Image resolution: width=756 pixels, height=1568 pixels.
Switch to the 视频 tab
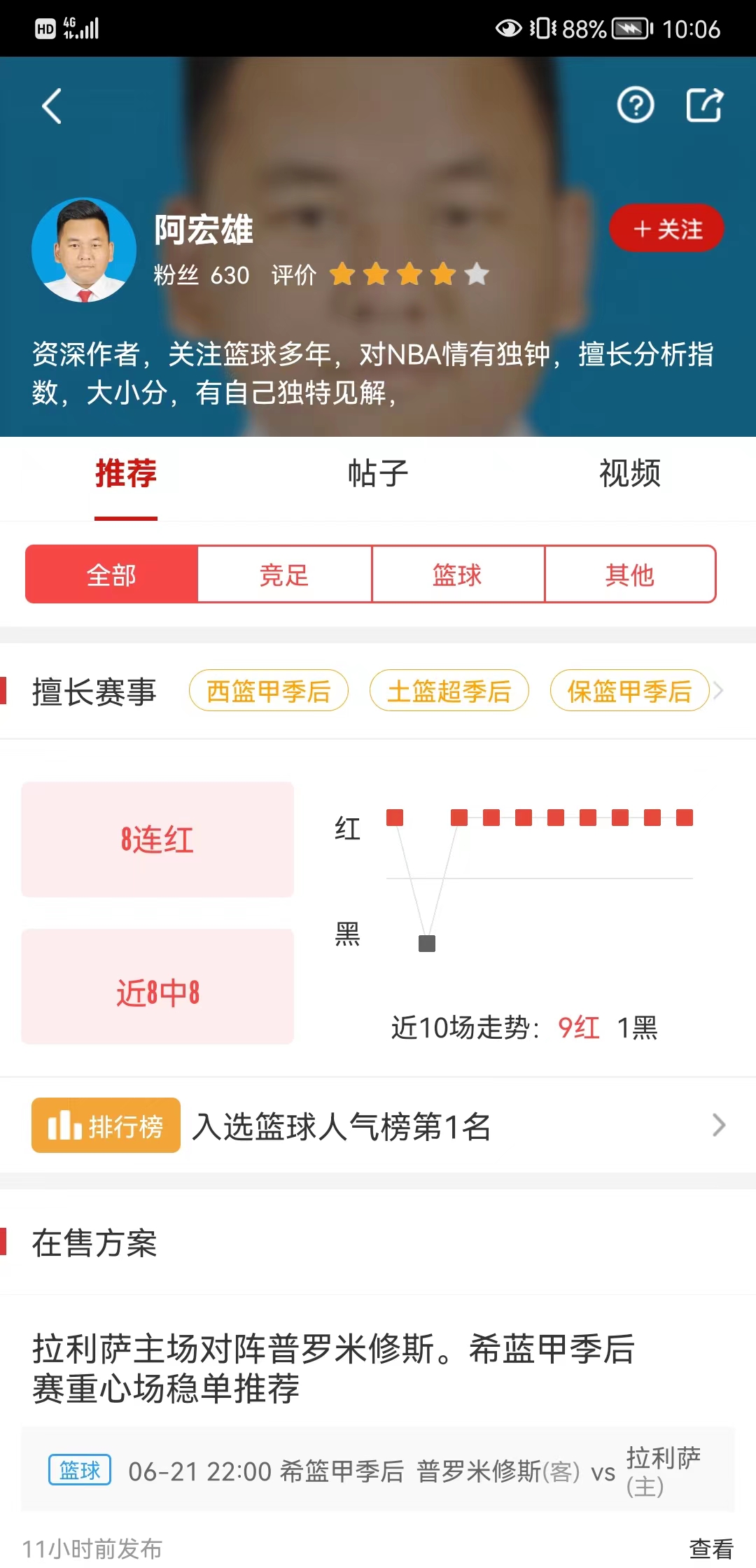tap(629, 474)
